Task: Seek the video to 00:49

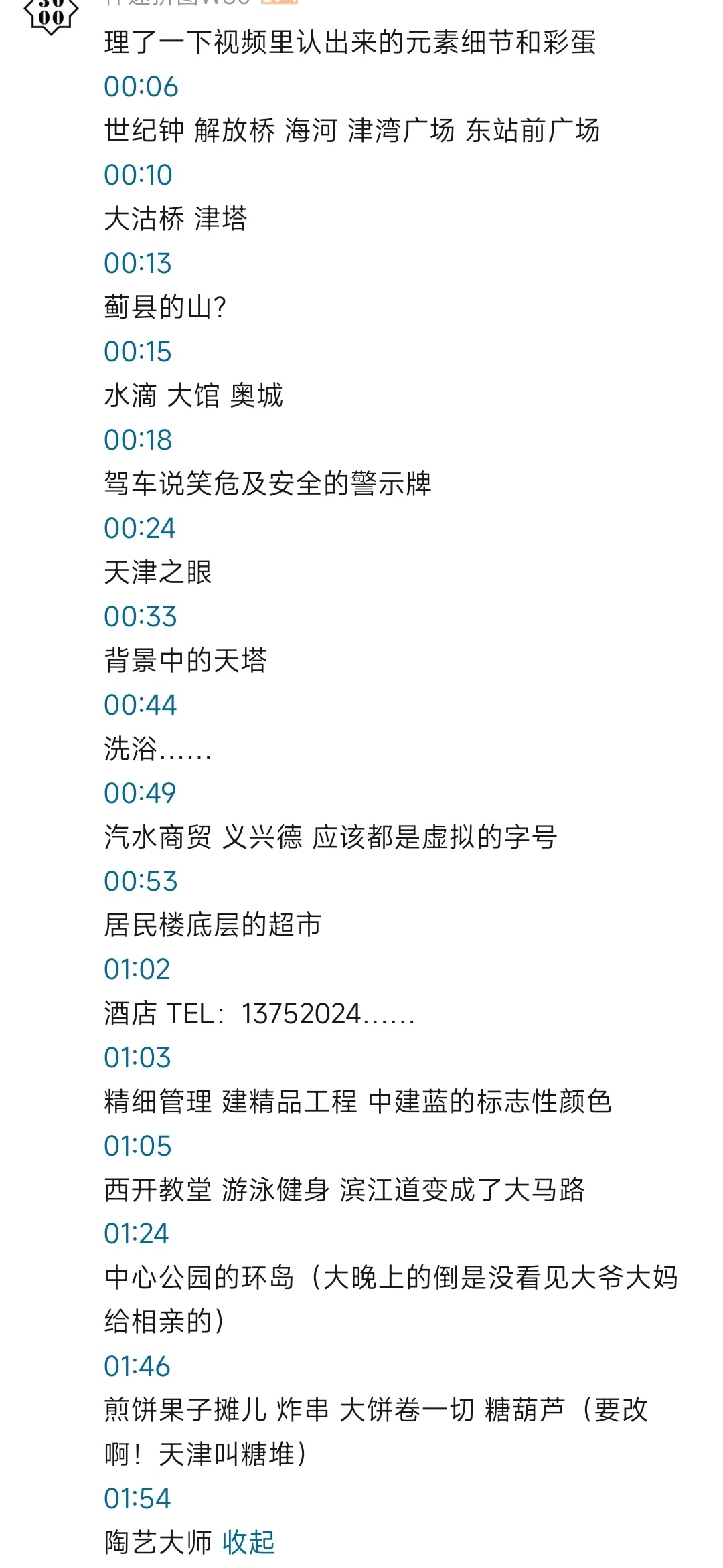Action: [141, 794]
